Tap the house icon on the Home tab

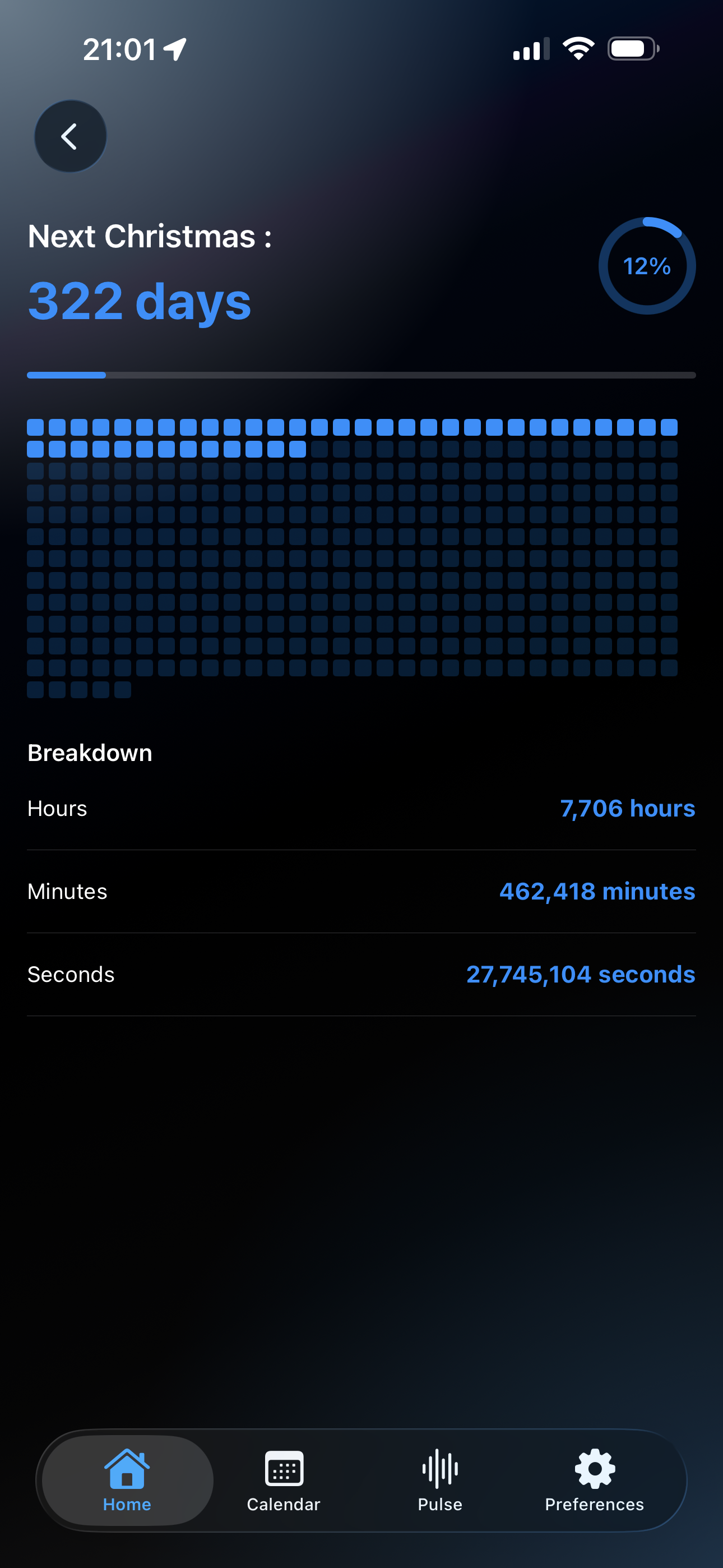(x=127, y=1466)
